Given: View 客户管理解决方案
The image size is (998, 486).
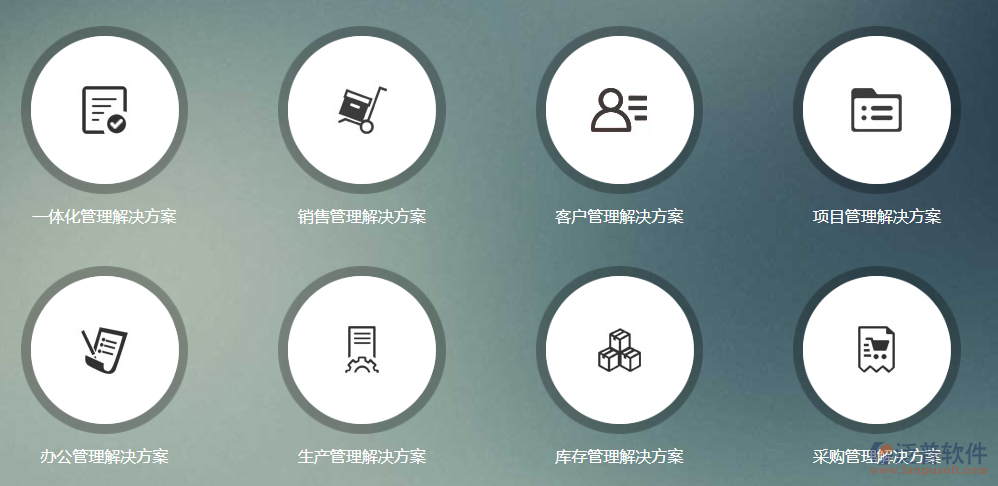Looking at the screenshot, I should 619,110.
